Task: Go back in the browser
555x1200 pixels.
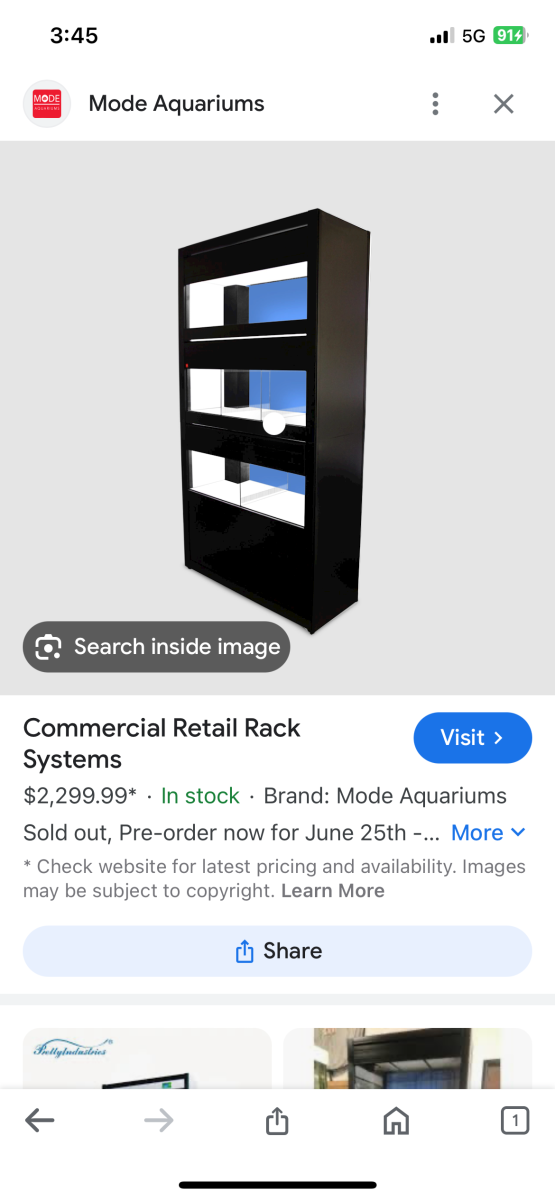Action: tap(40, 1121)
